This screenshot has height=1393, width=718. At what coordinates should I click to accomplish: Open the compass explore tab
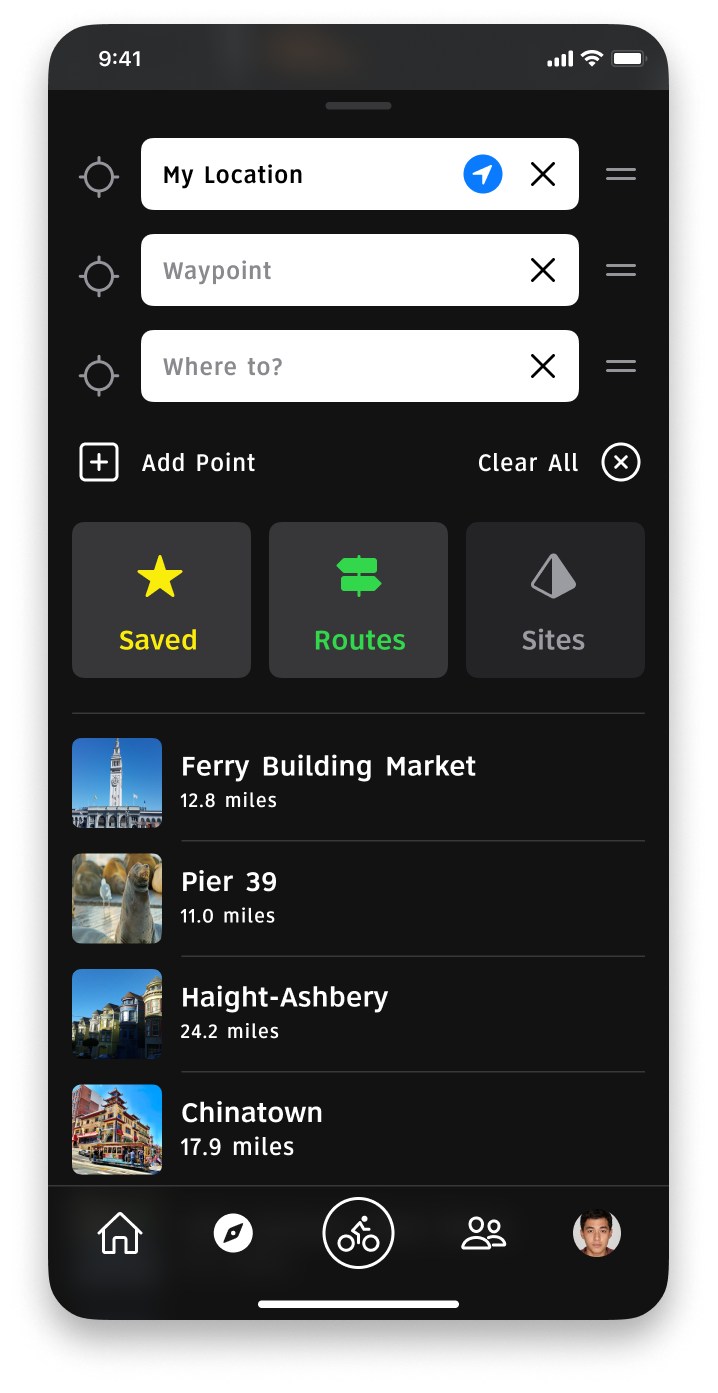233,1234
